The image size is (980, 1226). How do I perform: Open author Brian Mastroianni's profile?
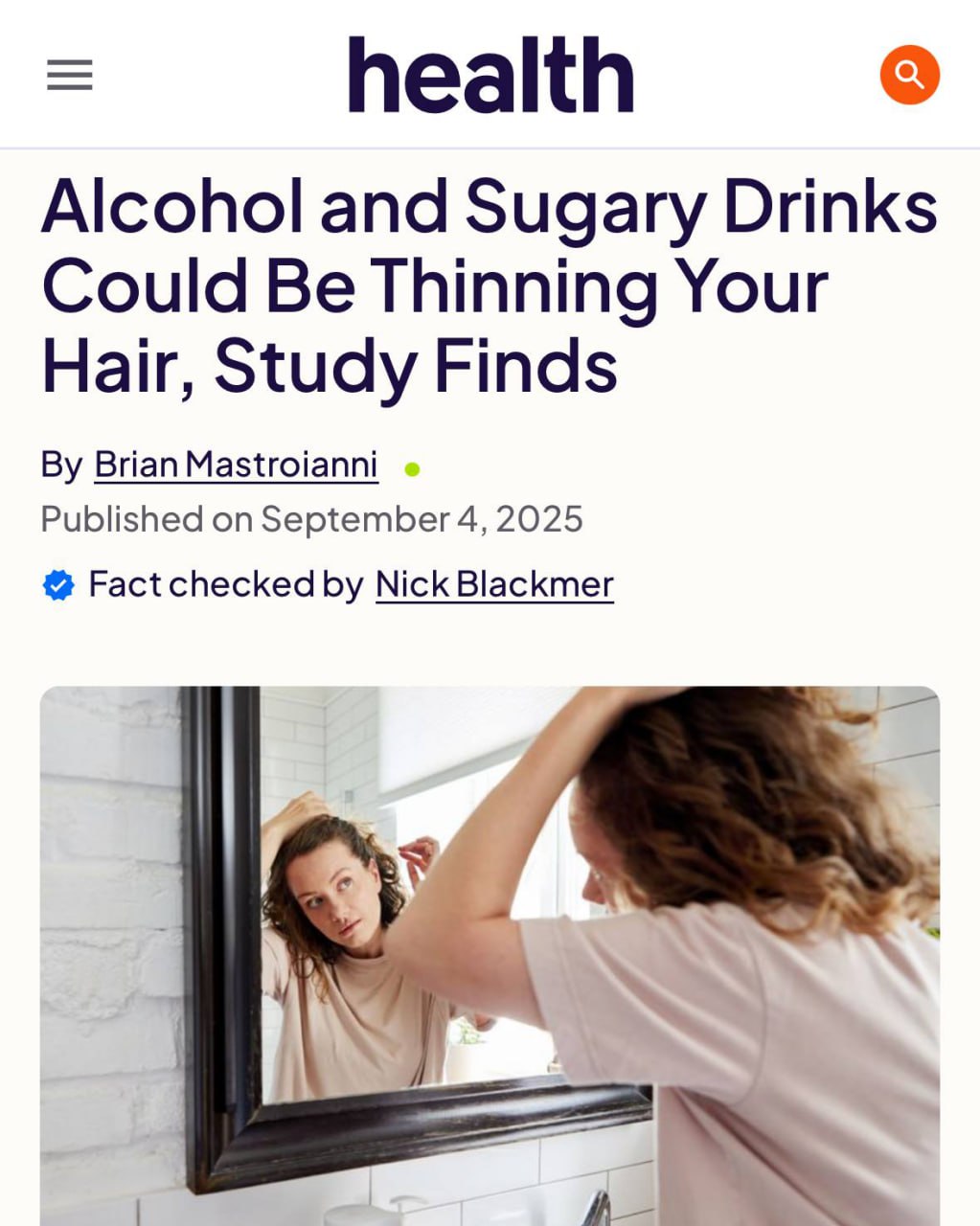click(236, 465)
